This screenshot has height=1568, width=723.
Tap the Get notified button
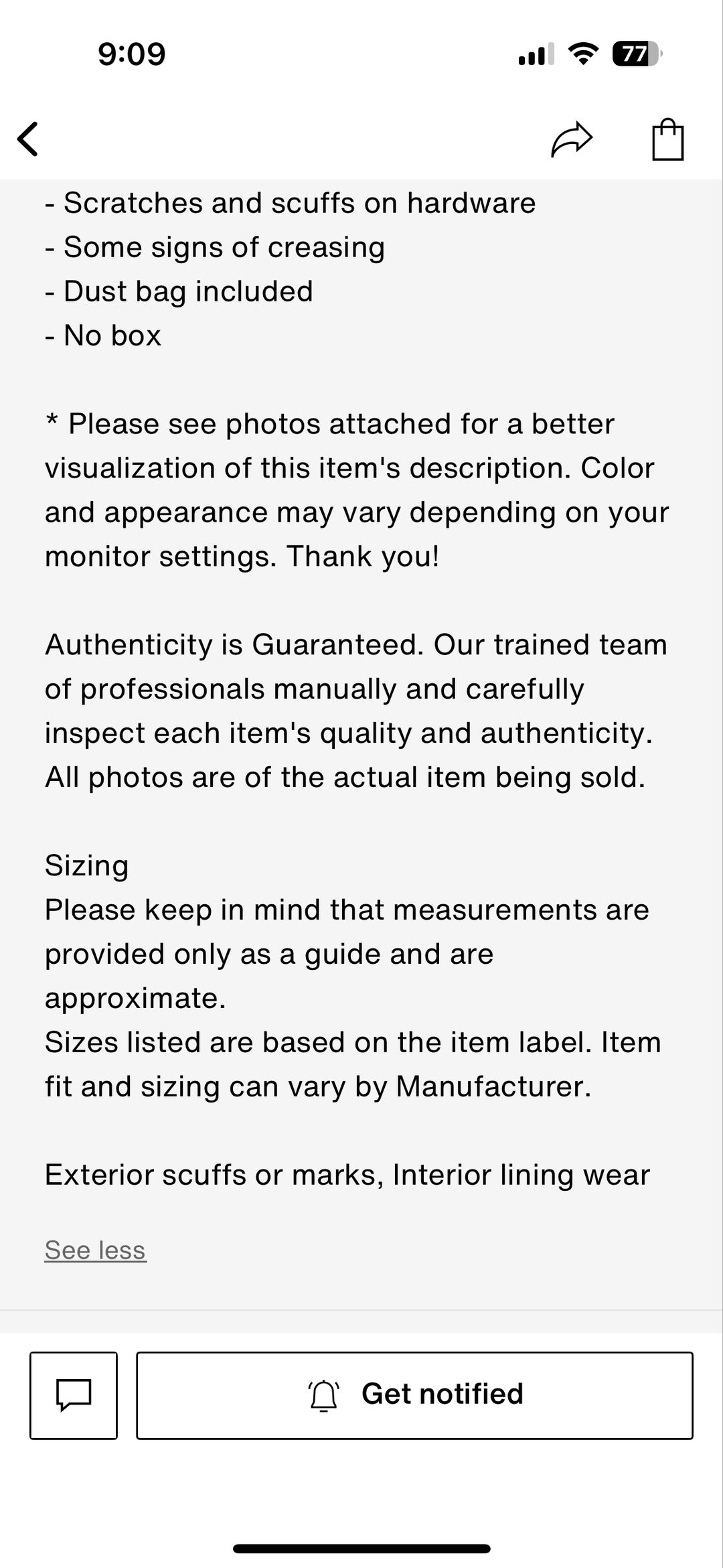[x=414, y=1395]
